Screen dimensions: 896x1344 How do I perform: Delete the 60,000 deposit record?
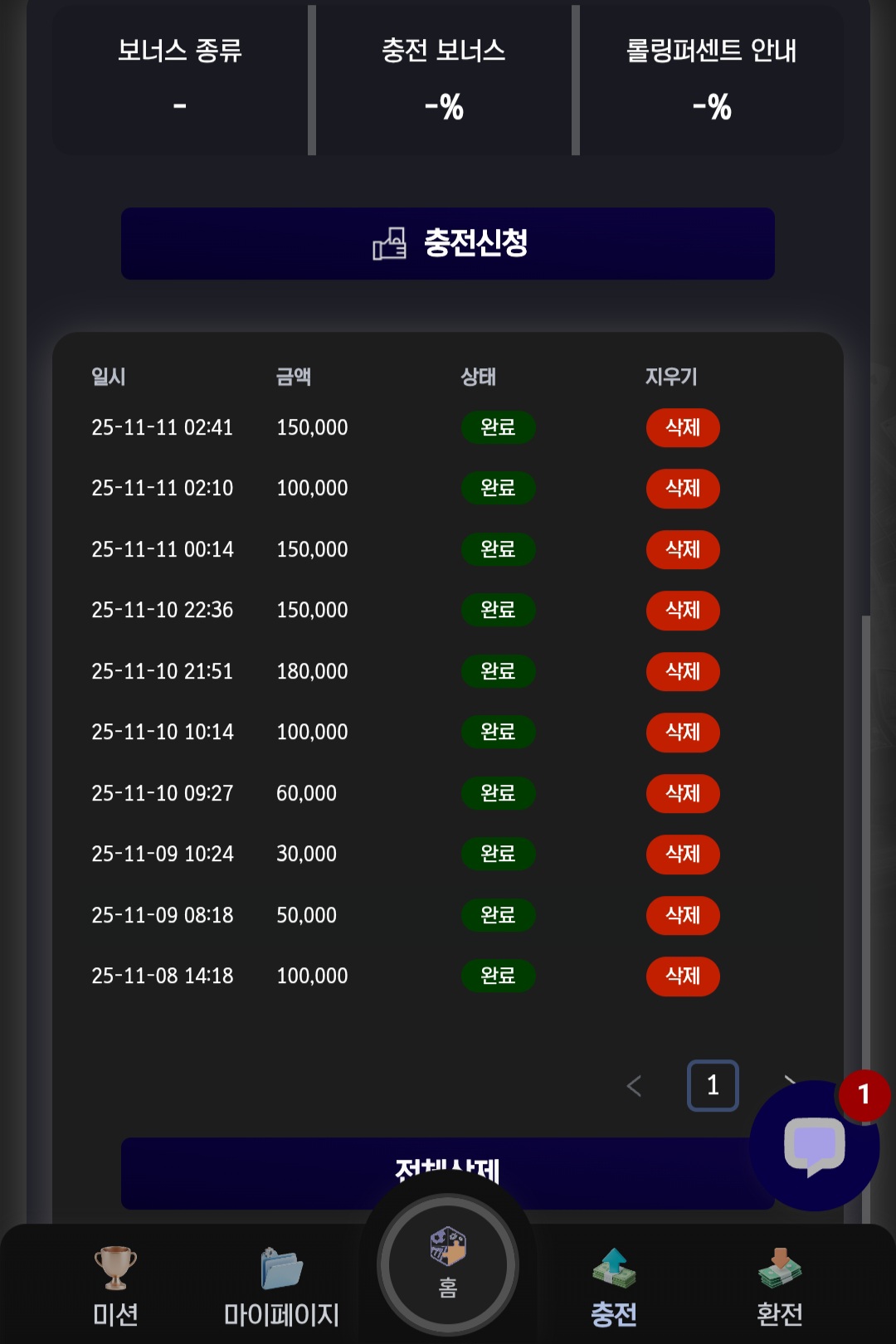pyautogui.click(x=682, y=794)
